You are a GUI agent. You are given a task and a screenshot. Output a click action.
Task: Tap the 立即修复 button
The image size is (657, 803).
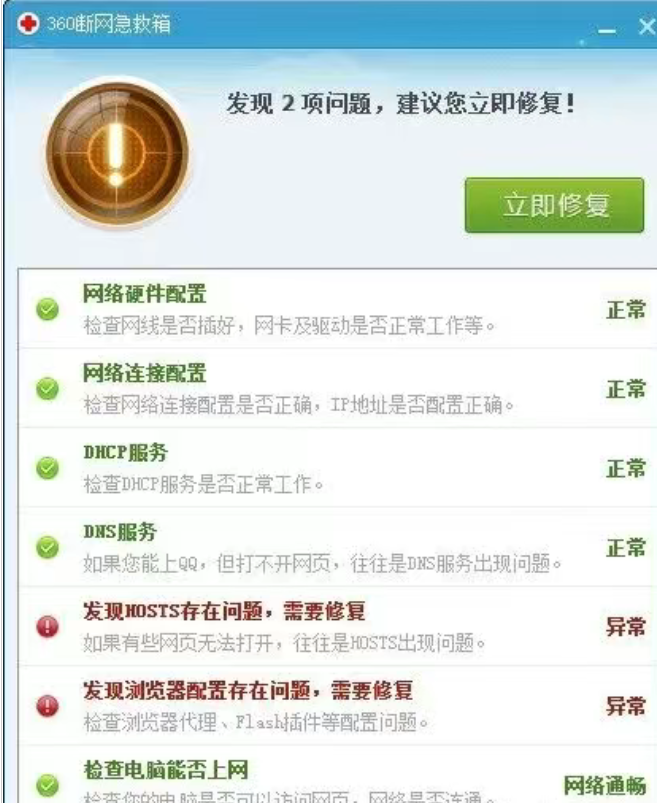pyautogui.click(x=554, y=206)
